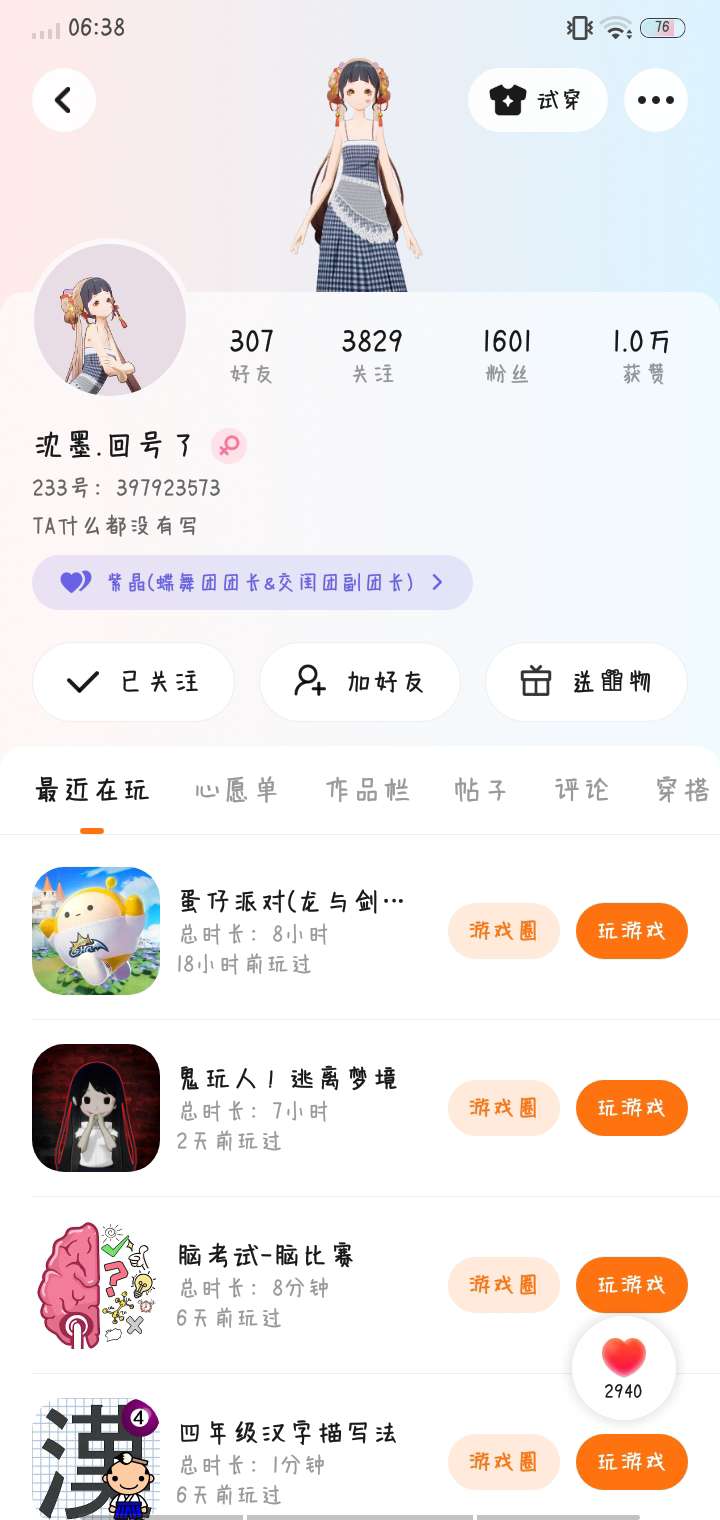Switch to the 作品栏 tab
The width and height of the screenshot is (720, 1520).
click(x=367, y=790)
